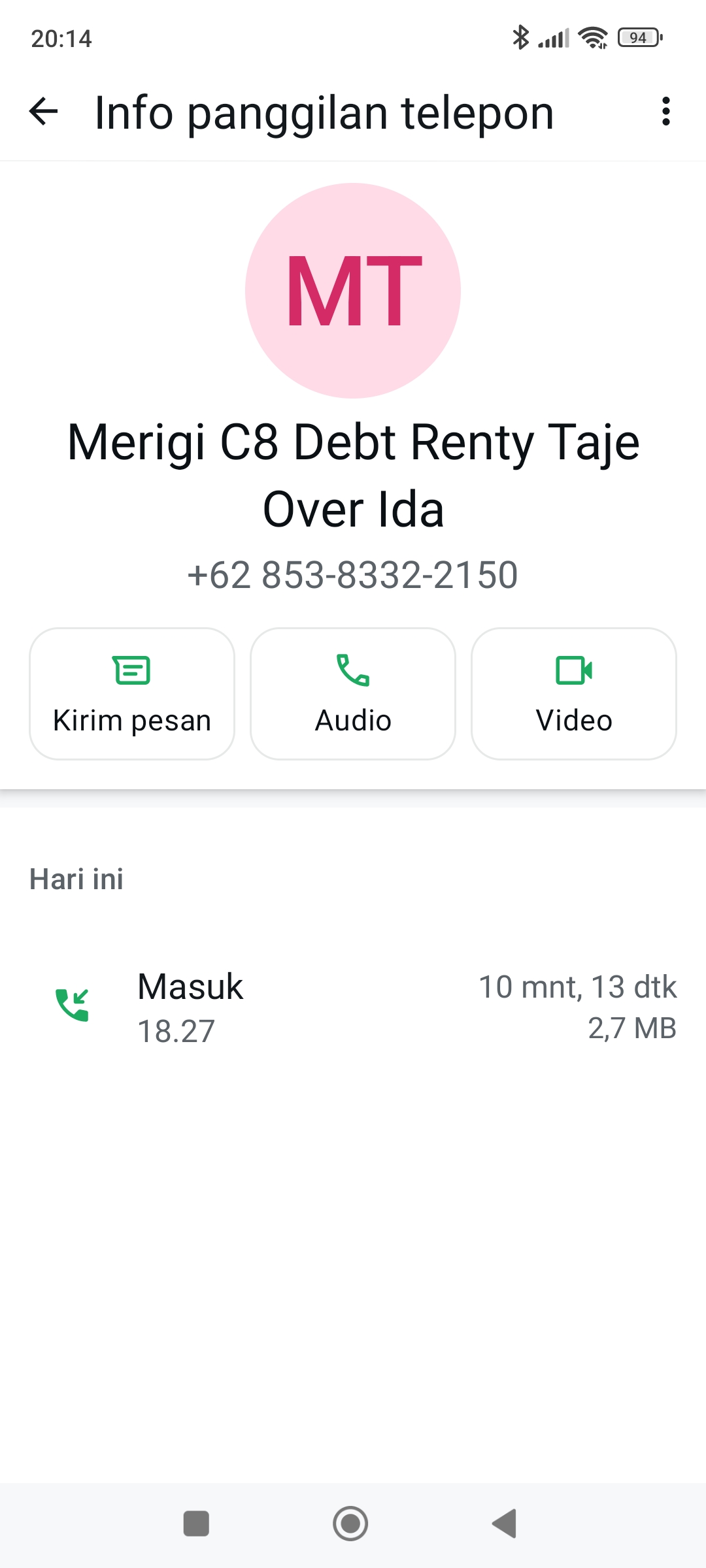Tap the back arrow in the header
This screenshot has width=706, height=1568.
(44, 112)
